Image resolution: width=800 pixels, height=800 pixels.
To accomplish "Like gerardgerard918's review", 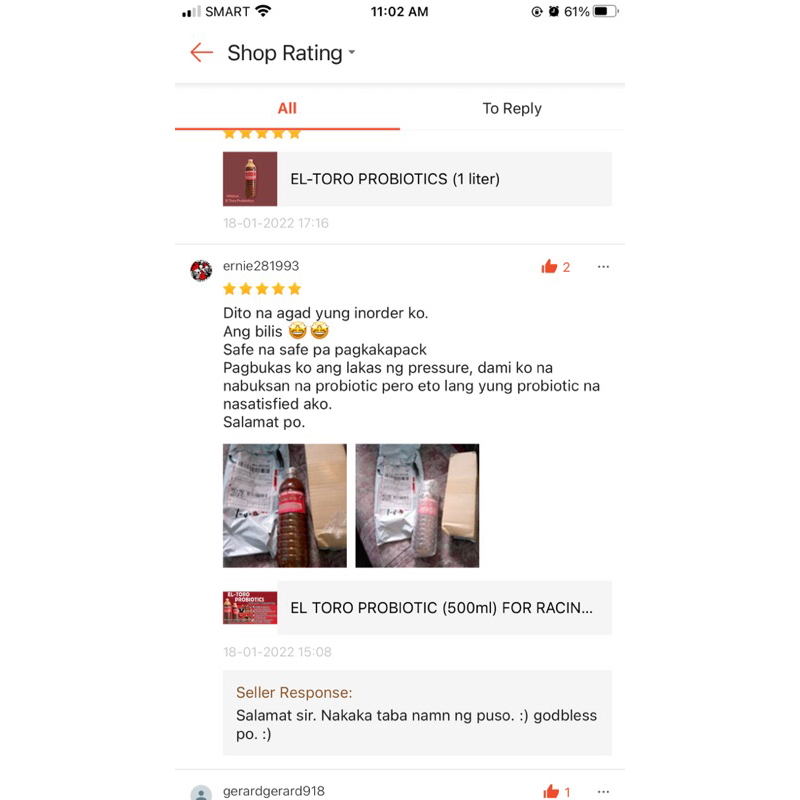I will point(550,791).
